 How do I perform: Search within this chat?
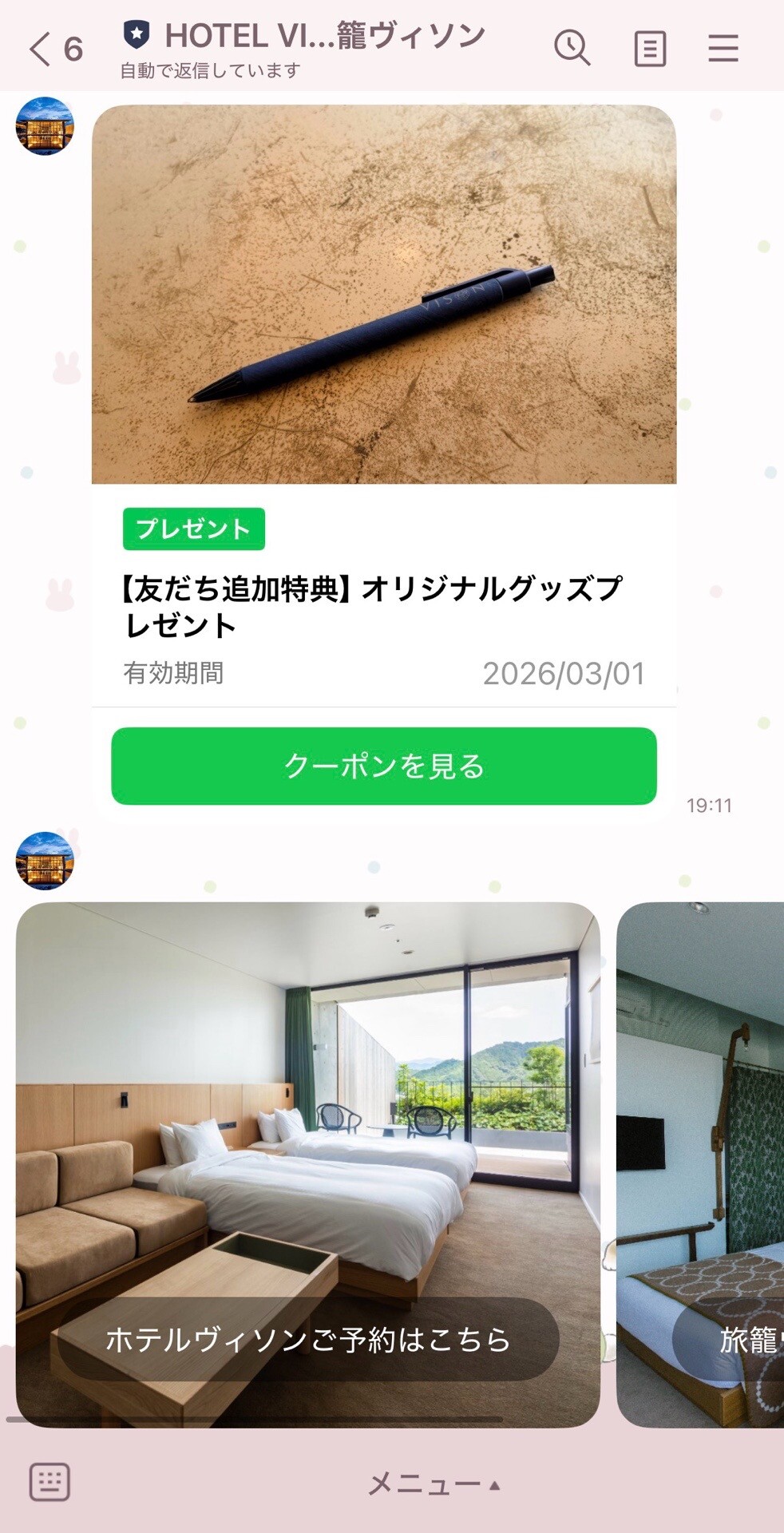point(572,49)
